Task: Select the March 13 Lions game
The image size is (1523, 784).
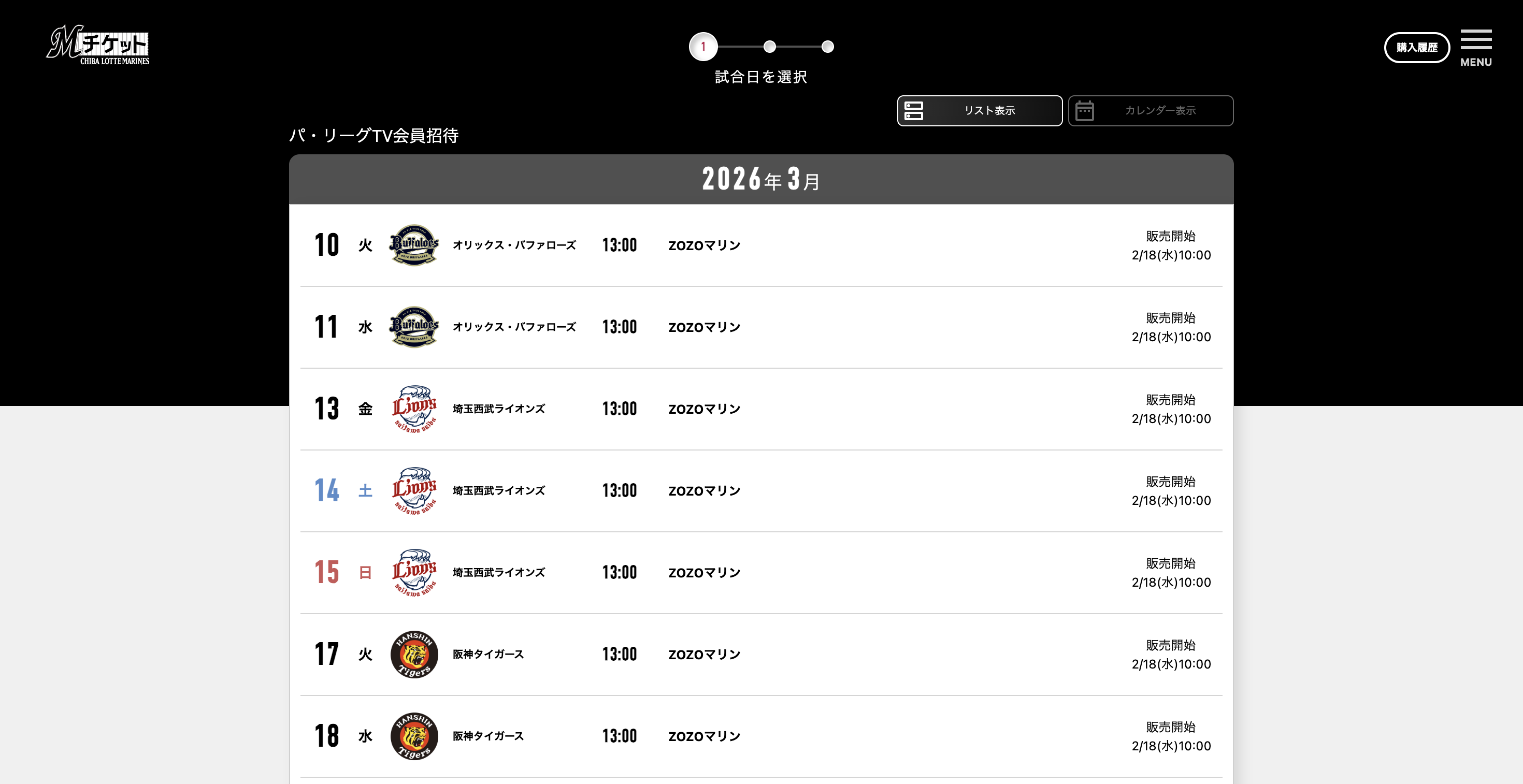Action: (761, 409)
